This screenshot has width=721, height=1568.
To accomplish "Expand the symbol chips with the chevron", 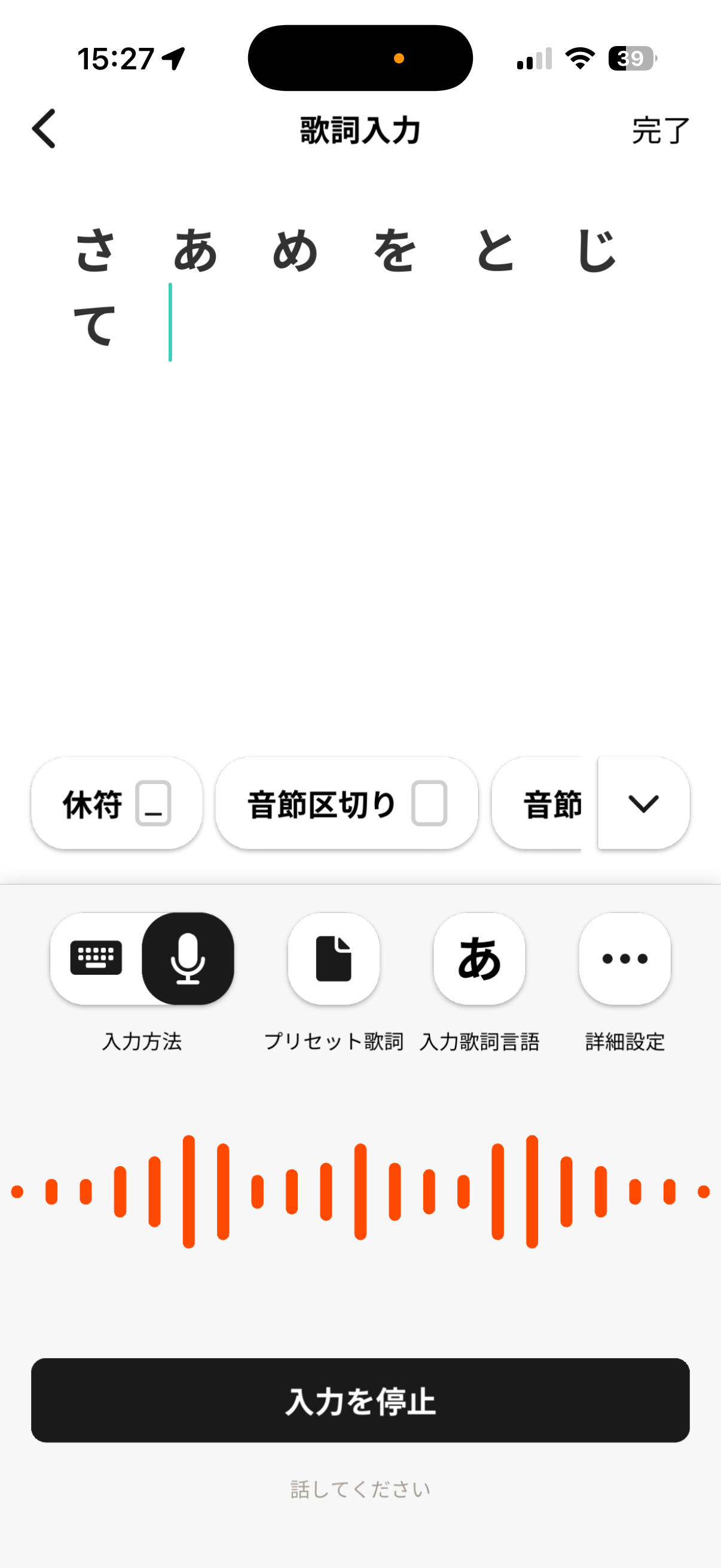I will 644,803.
